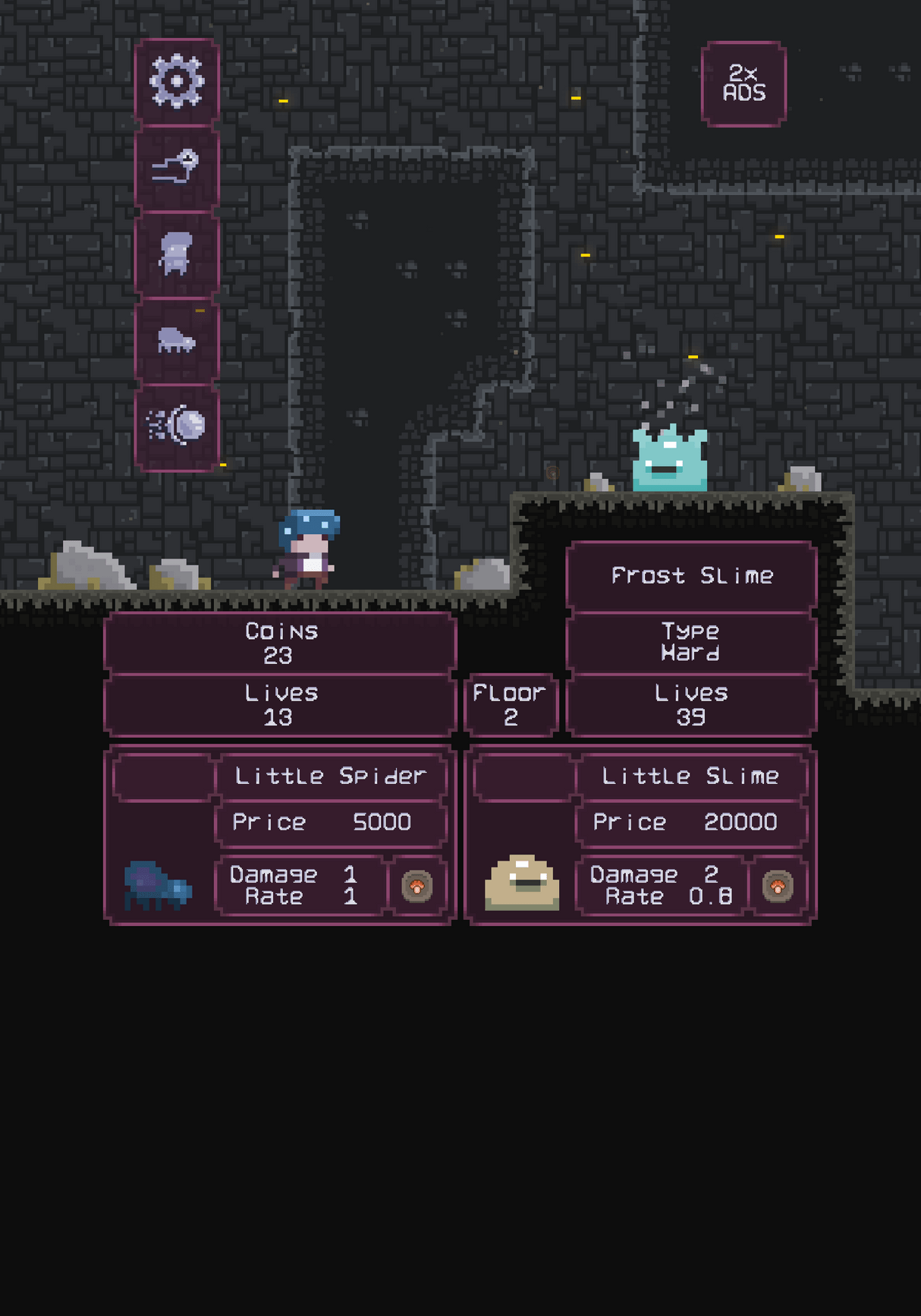This screenshot has height=1316, width=921.
Task: Open the fireball attack upgrade icon
Action: pyautogui.click(x=177, y=426)
